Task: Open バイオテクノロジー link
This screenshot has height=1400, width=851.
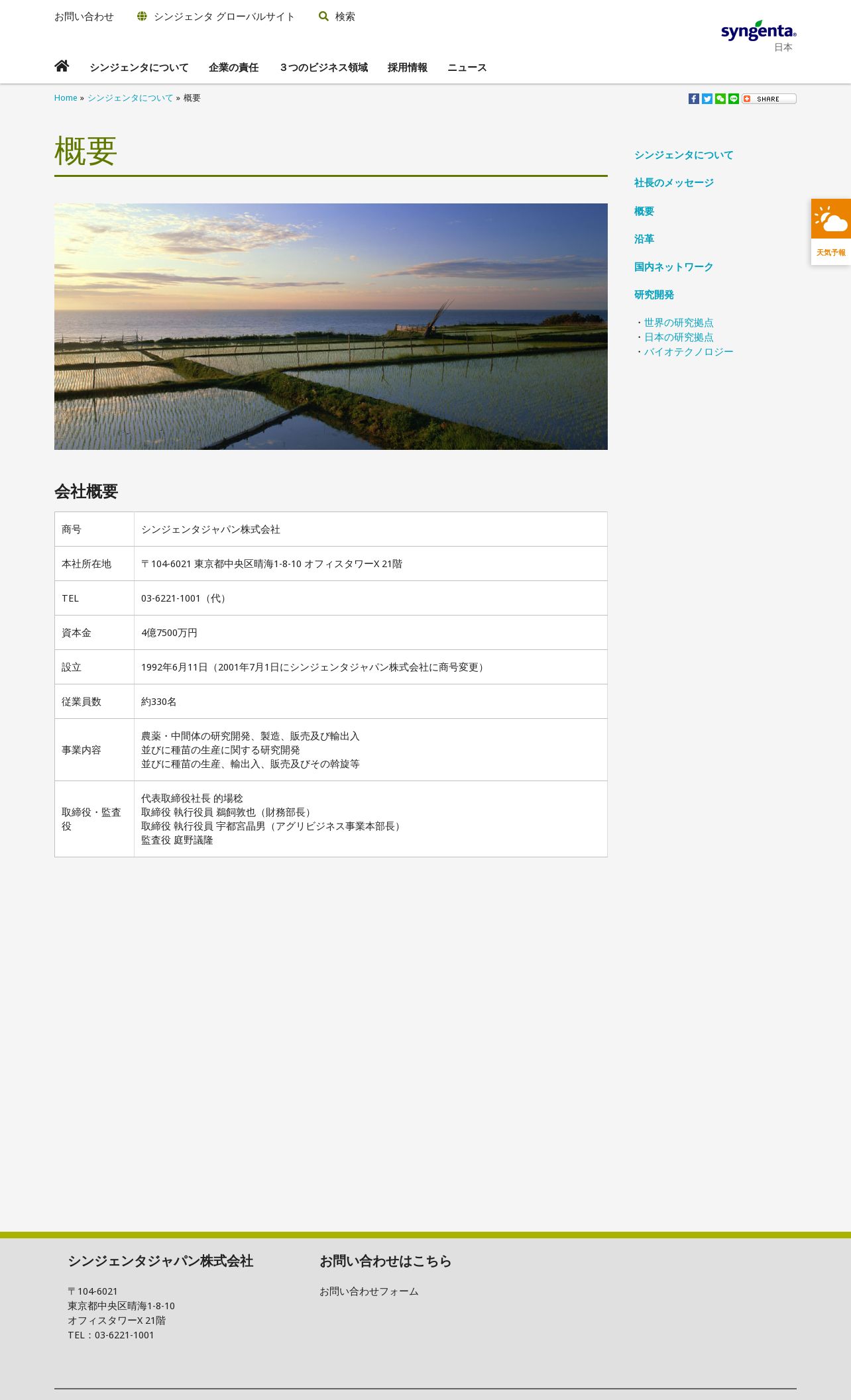Action: 689,352
